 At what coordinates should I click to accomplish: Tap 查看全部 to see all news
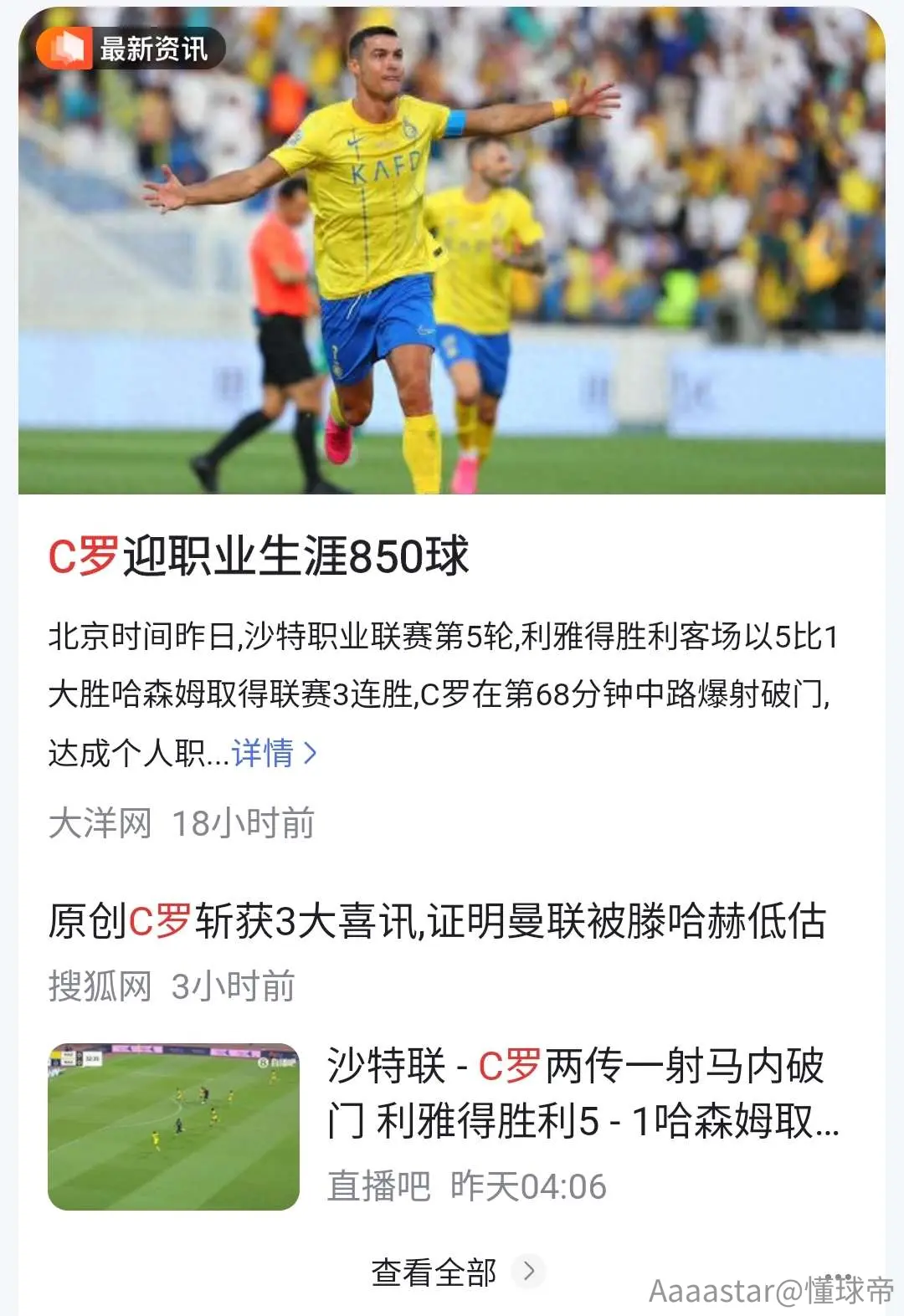(x=458, y=1272)
